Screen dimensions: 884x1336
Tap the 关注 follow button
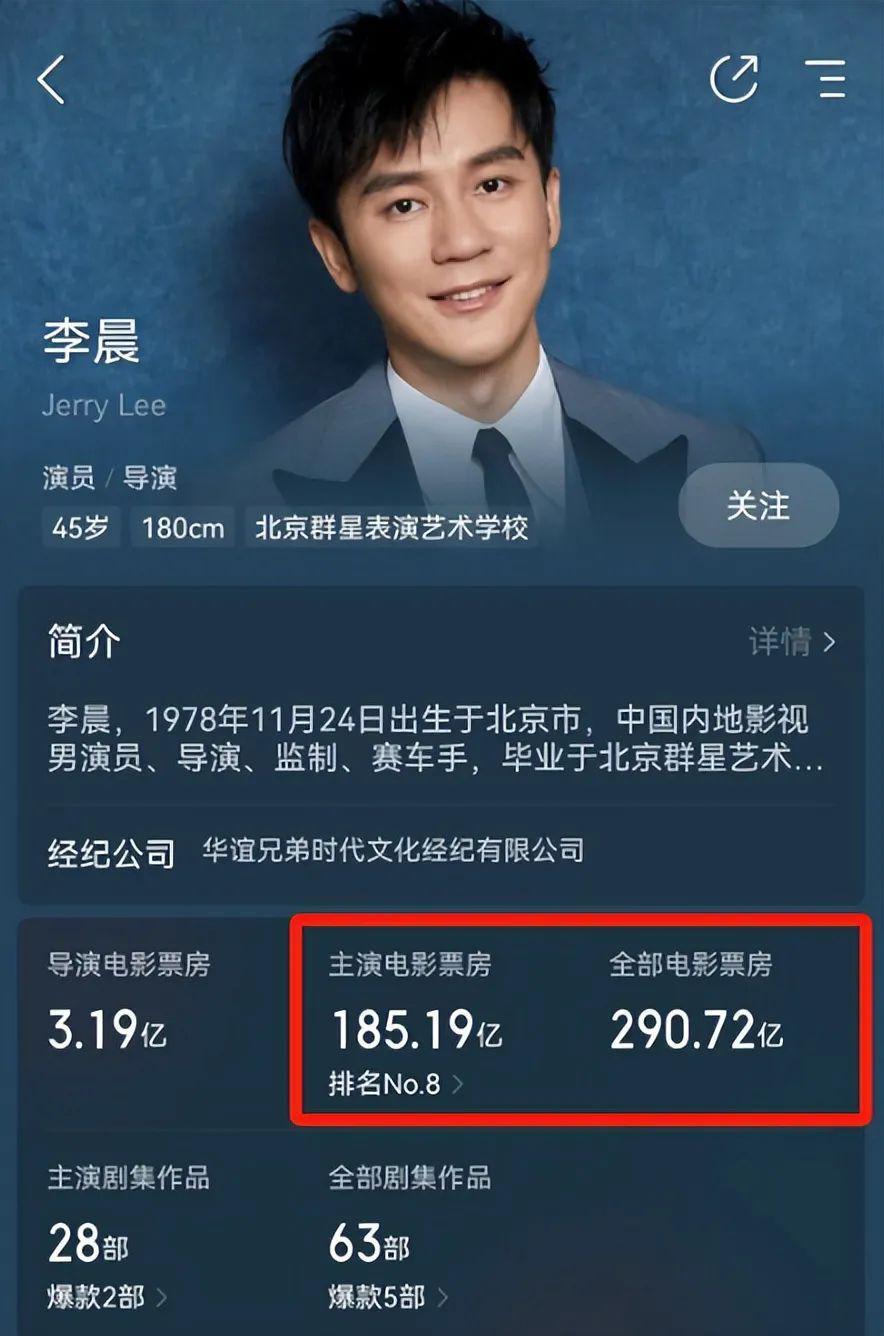(758, 507)
